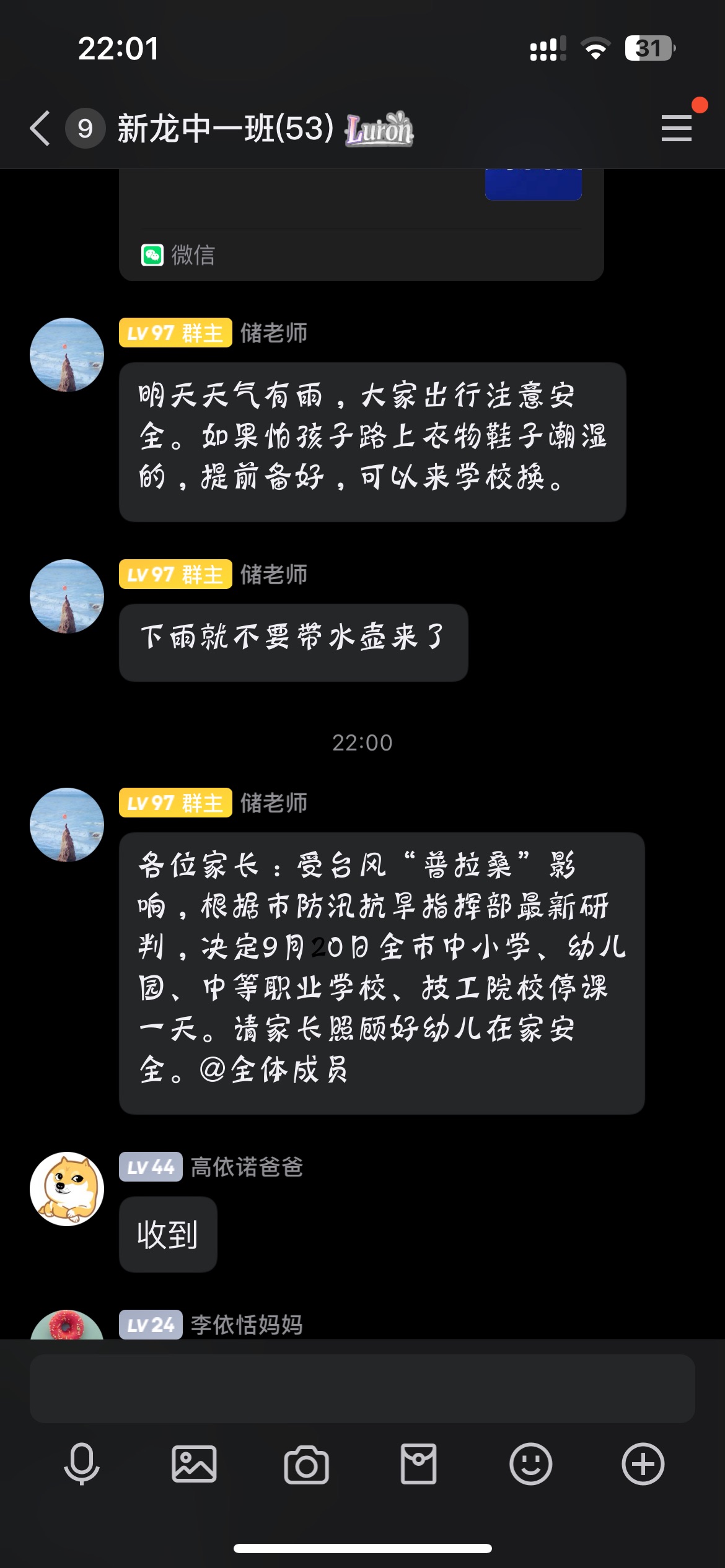Record a voice message with the microphone
The width and height of the screenshot is (725, 1568).
(x=82, y=1464)
